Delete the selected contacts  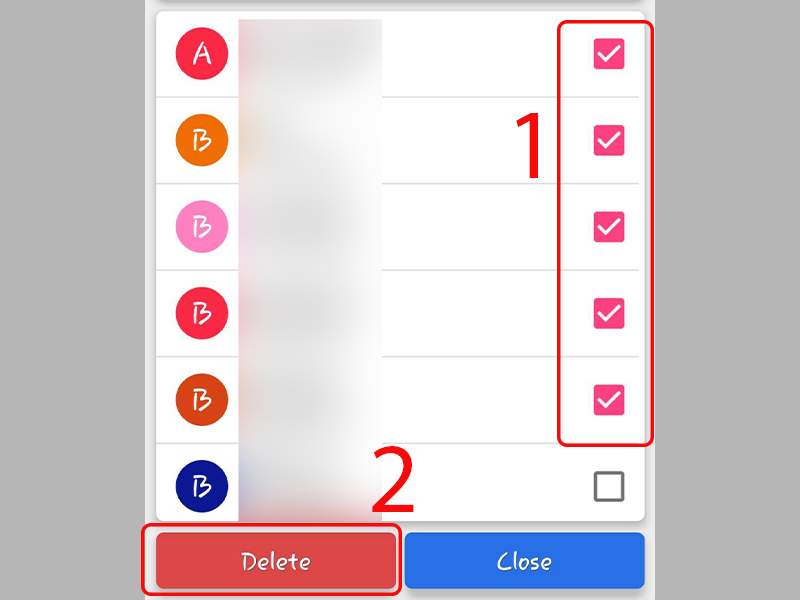[276, 561]
